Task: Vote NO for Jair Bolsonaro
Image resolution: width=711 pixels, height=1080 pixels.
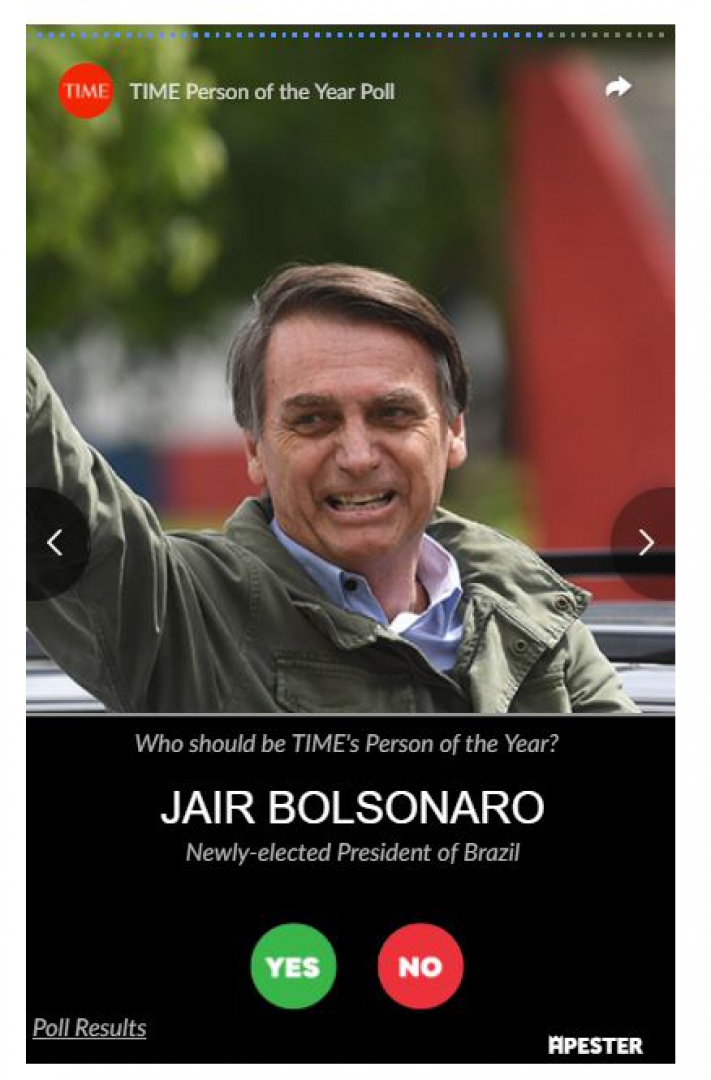Action: (420, 966)
